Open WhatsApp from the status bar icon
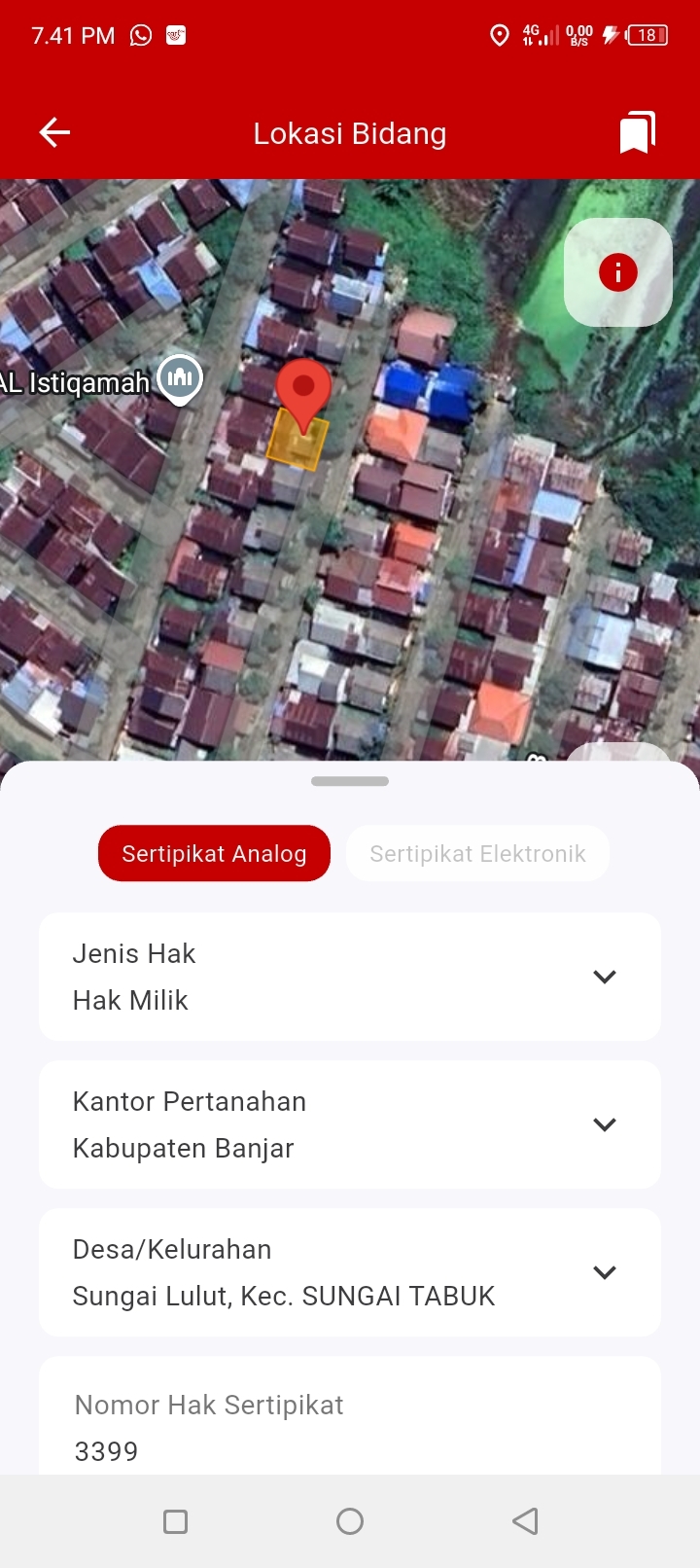The width and height of the screenshot is (700, 1568). 140,35
